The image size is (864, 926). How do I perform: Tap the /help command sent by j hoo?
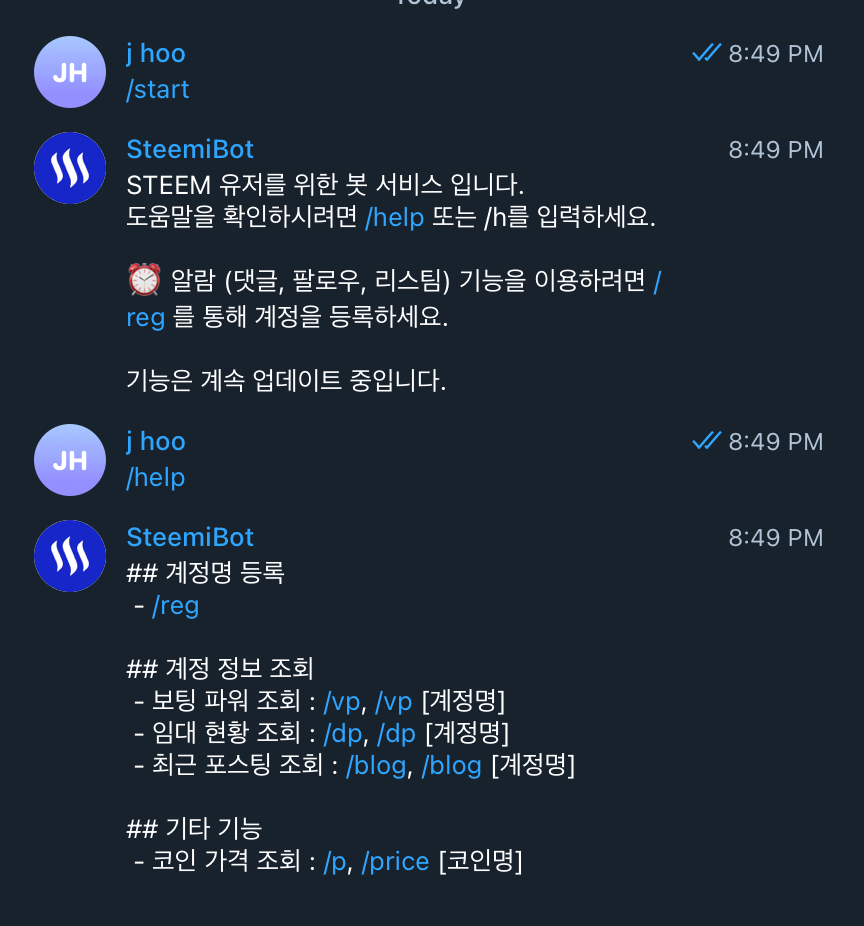[x=156, y=478]
